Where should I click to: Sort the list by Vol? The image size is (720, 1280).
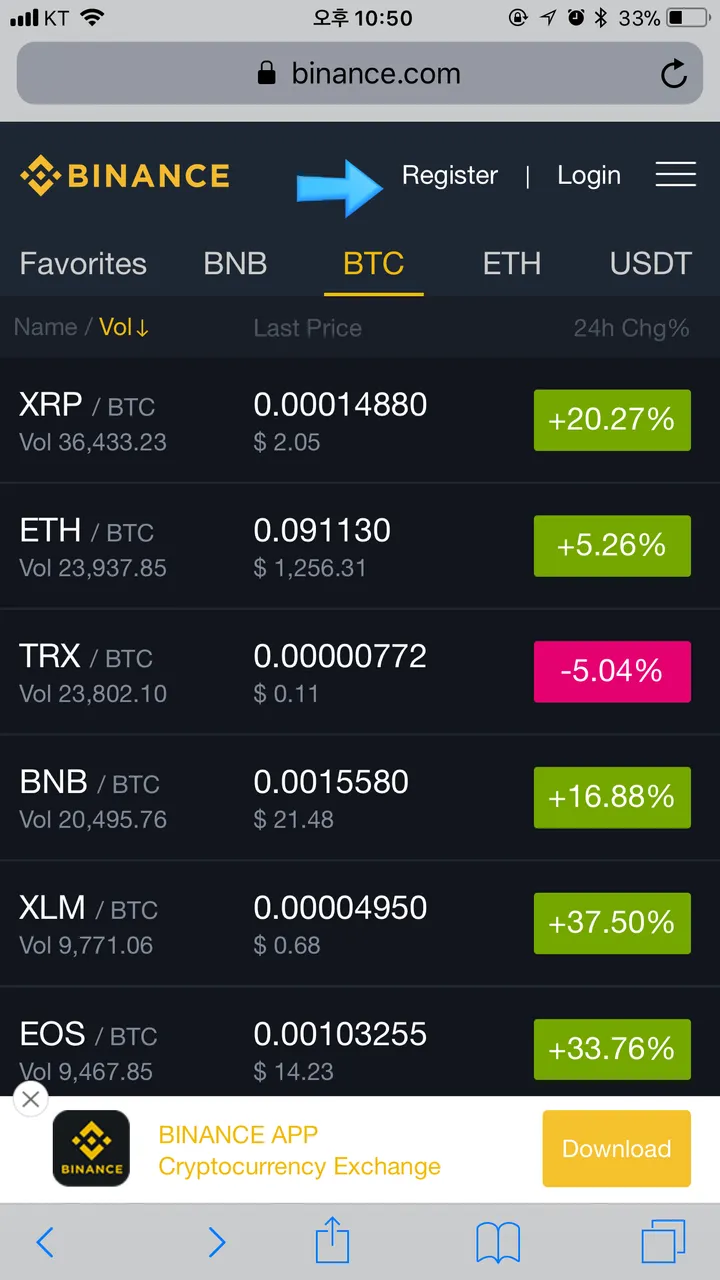124,327
